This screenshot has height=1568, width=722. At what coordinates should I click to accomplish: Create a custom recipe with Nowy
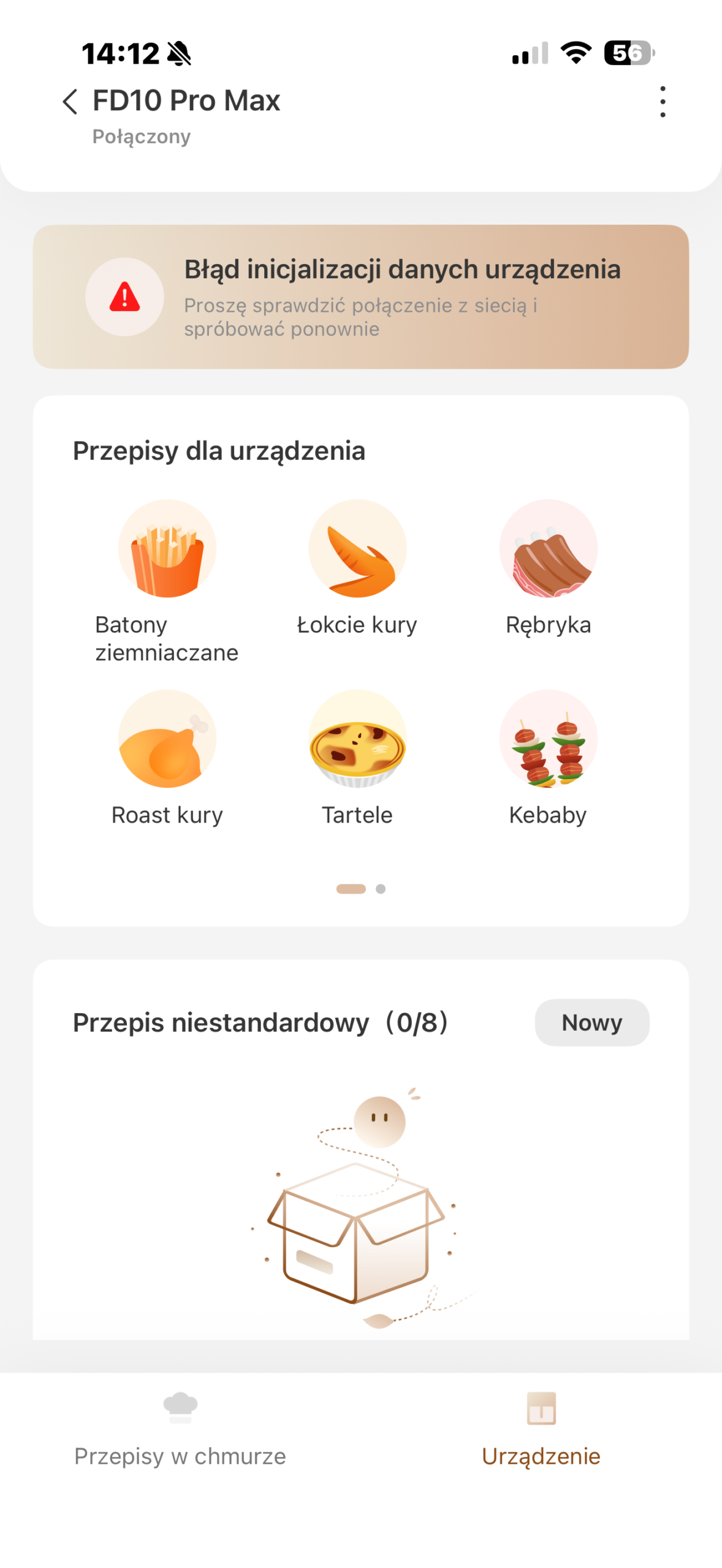tap(591, 1022)
